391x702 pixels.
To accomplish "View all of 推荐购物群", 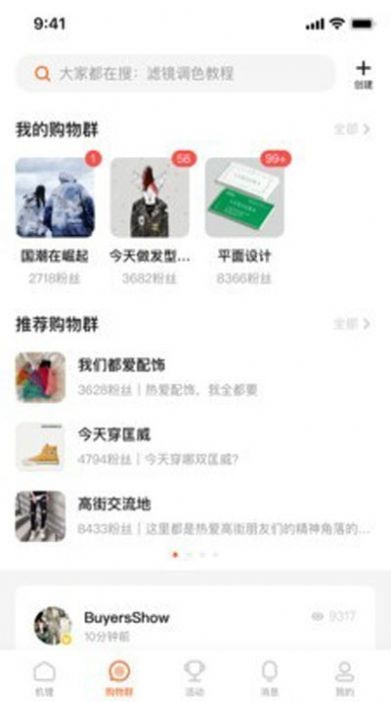I will pos(352,324).
